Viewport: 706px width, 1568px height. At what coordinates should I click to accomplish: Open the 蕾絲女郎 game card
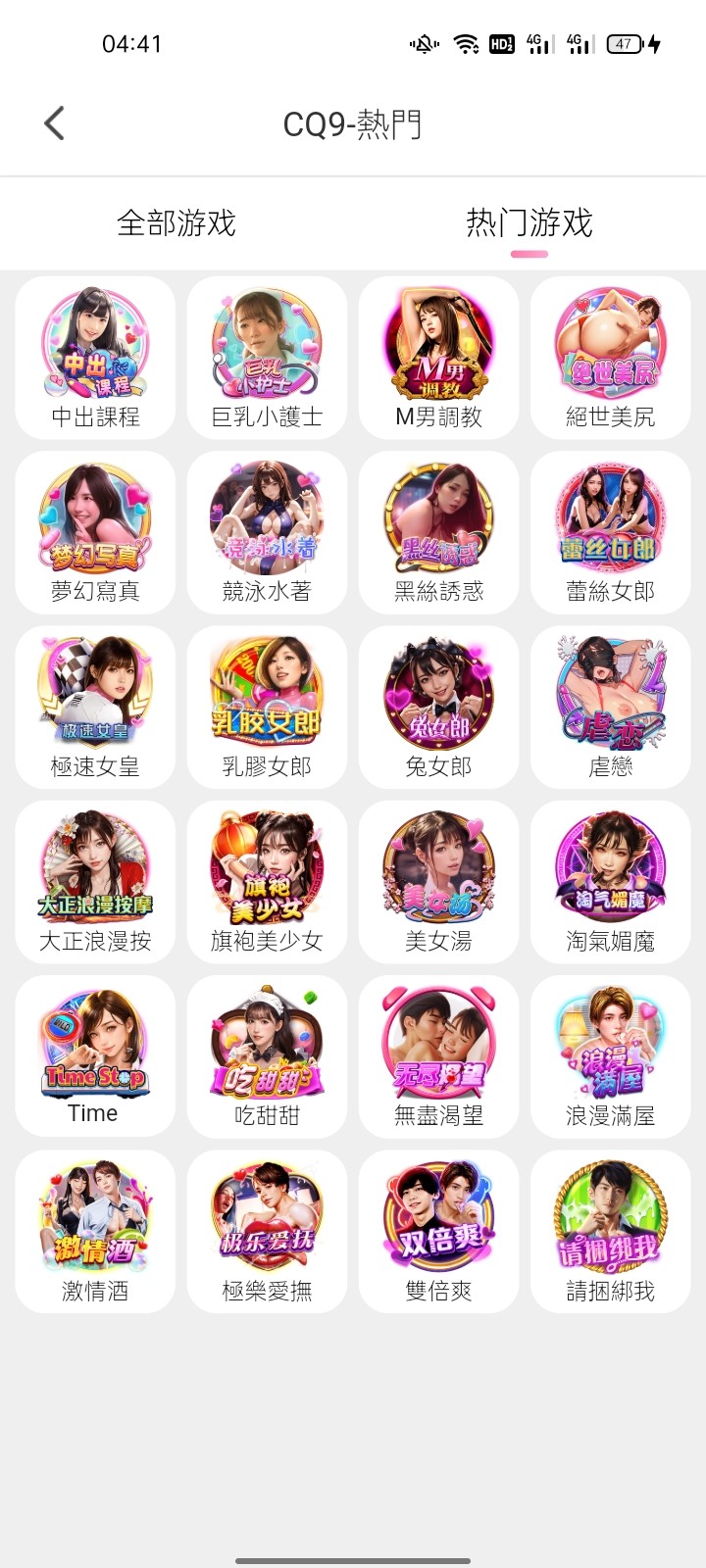pos(610,531)
